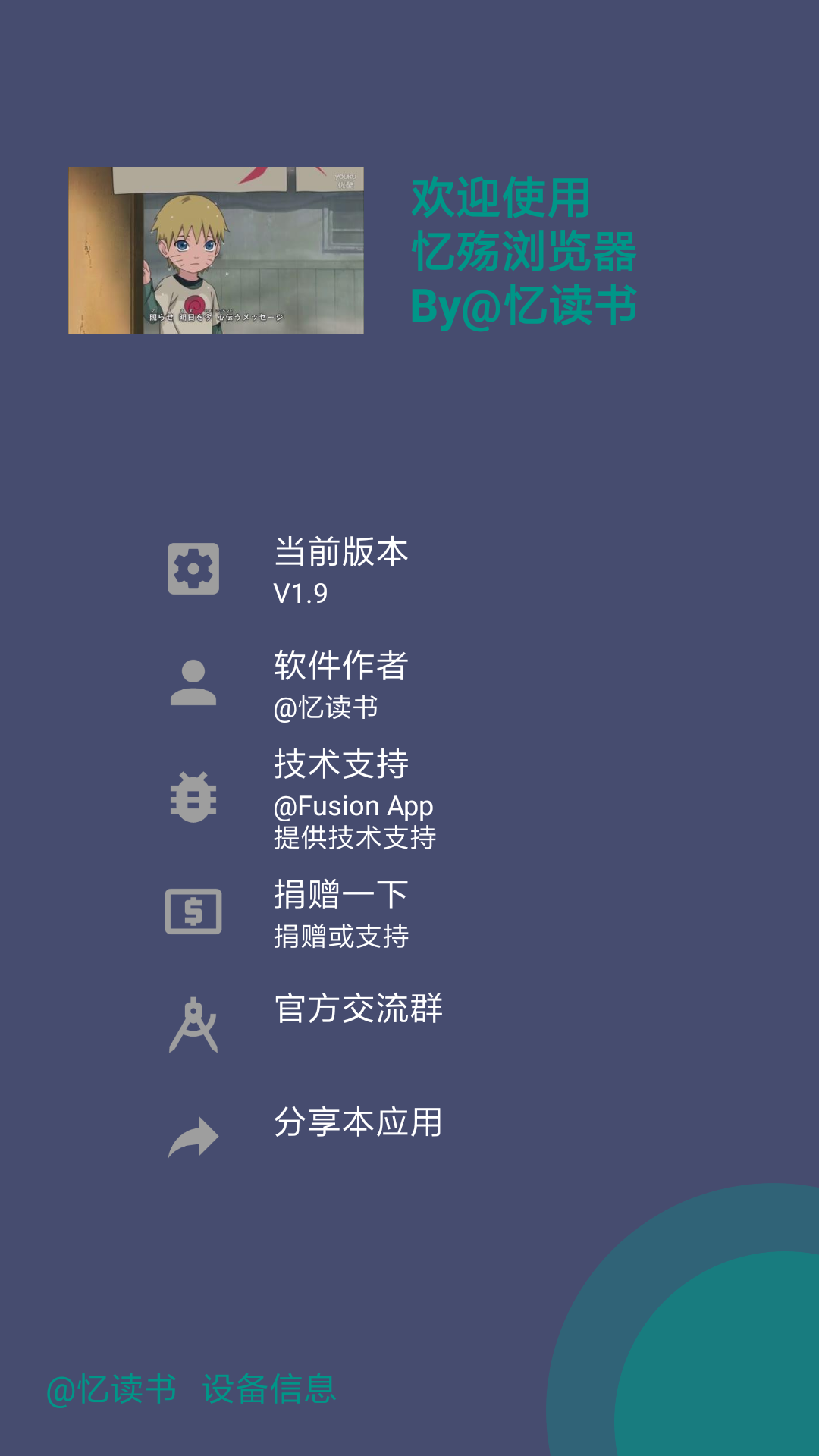Screen dimensions: 819x1456
Task: Open the 当前版本 entry
Action: tap(341, 569)
